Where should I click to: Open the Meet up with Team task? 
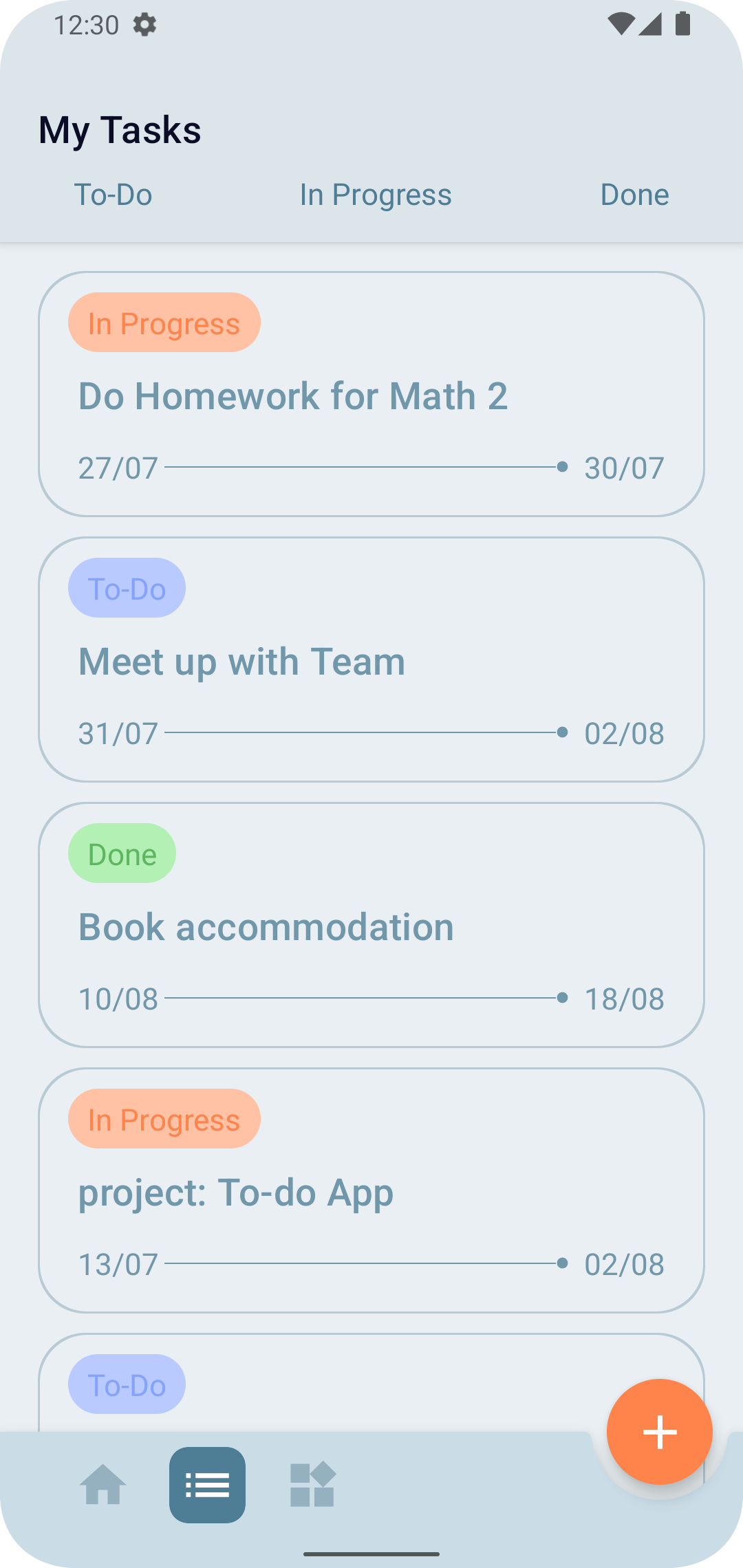[371, 660]
